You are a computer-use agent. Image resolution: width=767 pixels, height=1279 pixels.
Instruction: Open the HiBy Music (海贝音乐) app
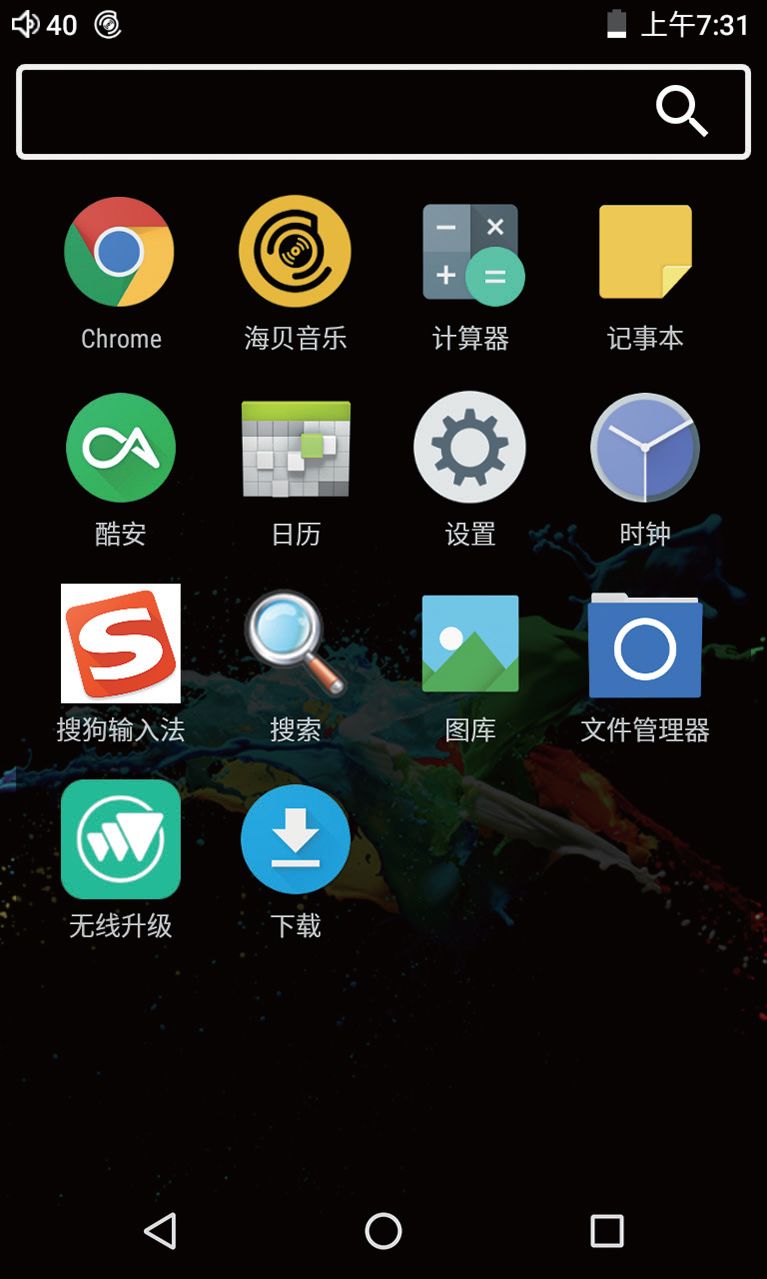pyautogui.click(x=295, y=251)
